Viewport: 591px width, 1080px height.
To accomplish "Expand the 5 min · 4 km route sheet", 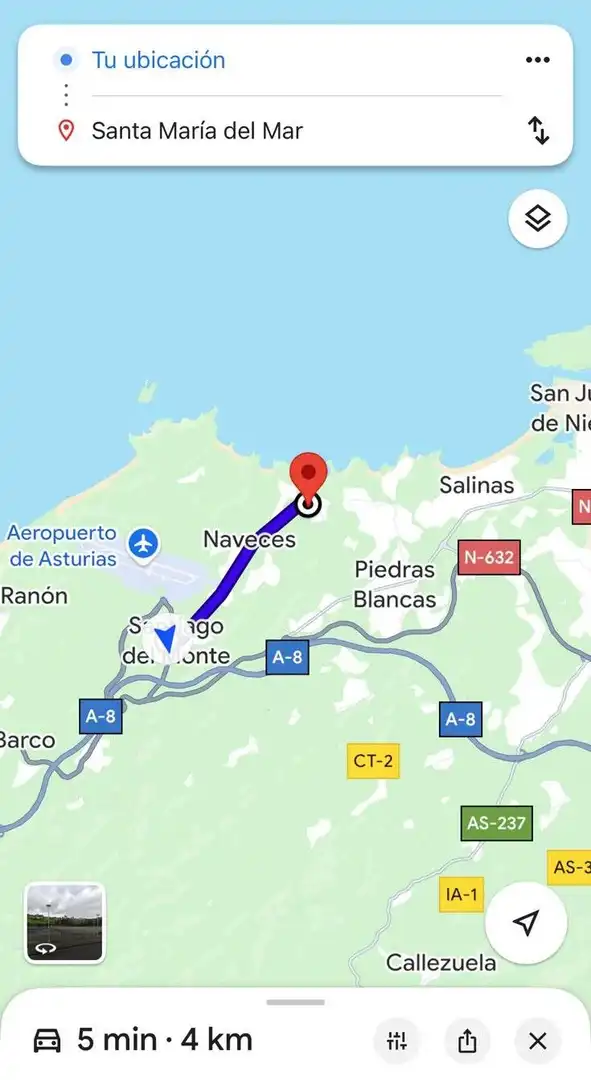I will coord(296,1003).
